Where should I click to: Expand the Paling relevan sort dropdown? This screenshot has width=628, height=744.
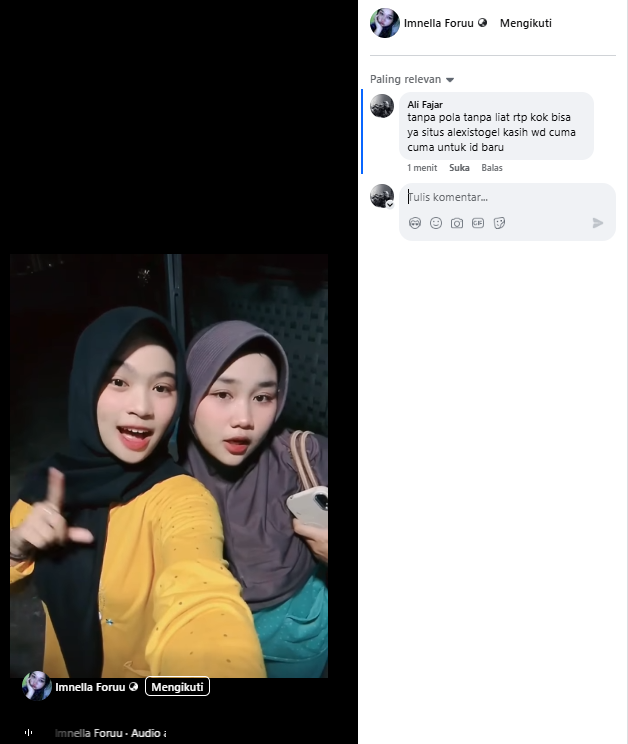[412, 79]
